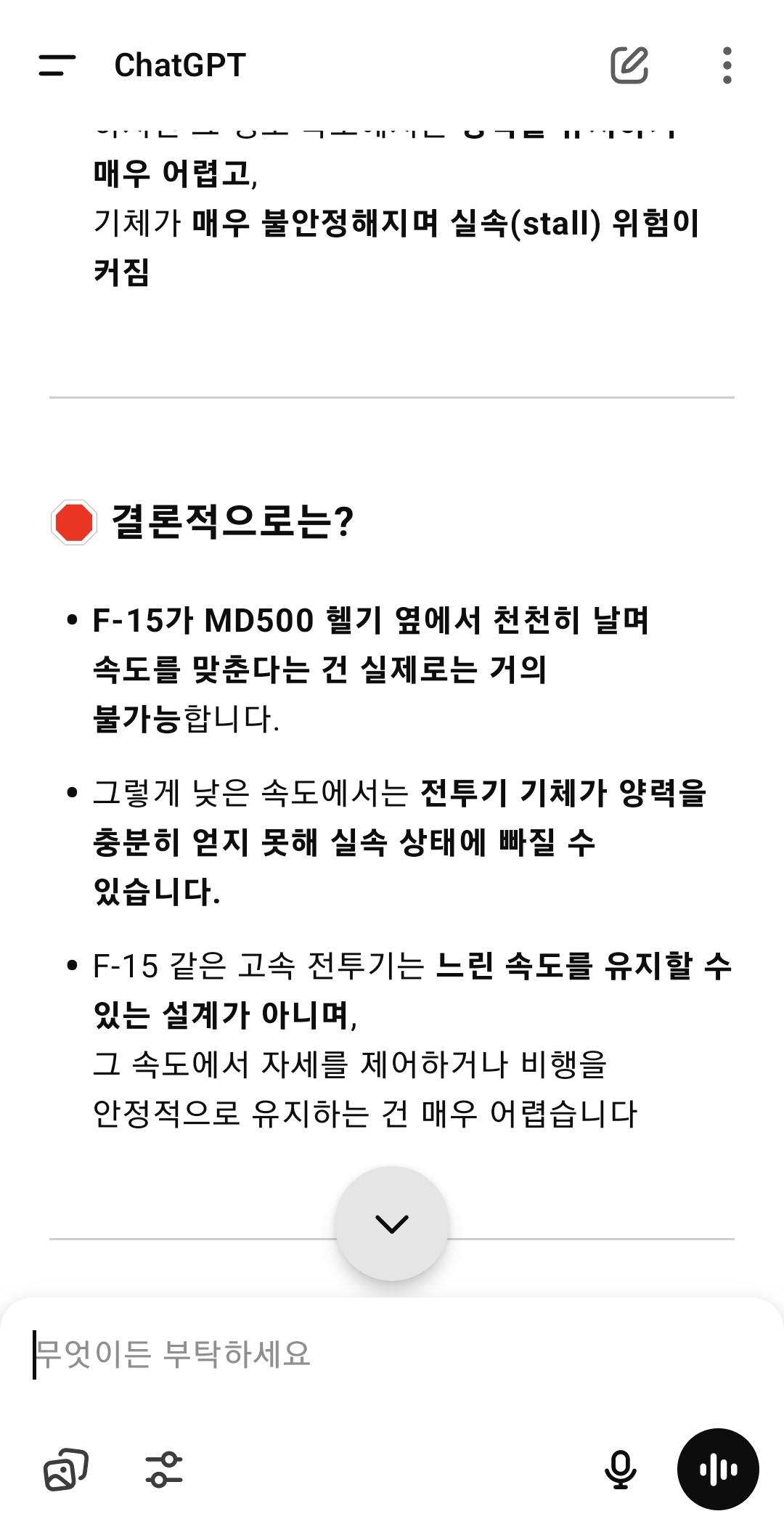
Task: Launch voice mode with the waveform button
Action: point(718,1469)
